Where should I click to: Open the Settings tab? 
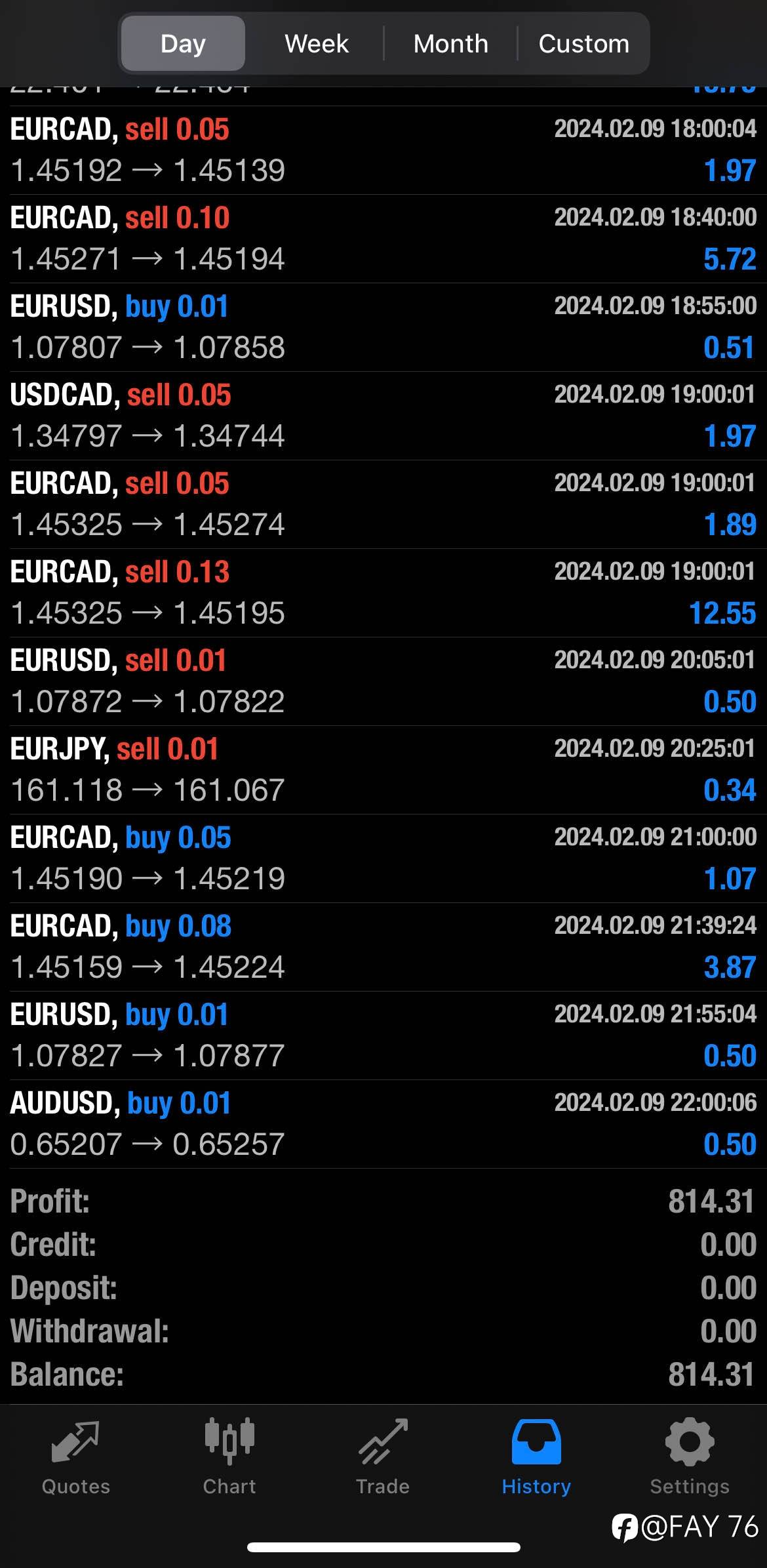point(690,1456)
